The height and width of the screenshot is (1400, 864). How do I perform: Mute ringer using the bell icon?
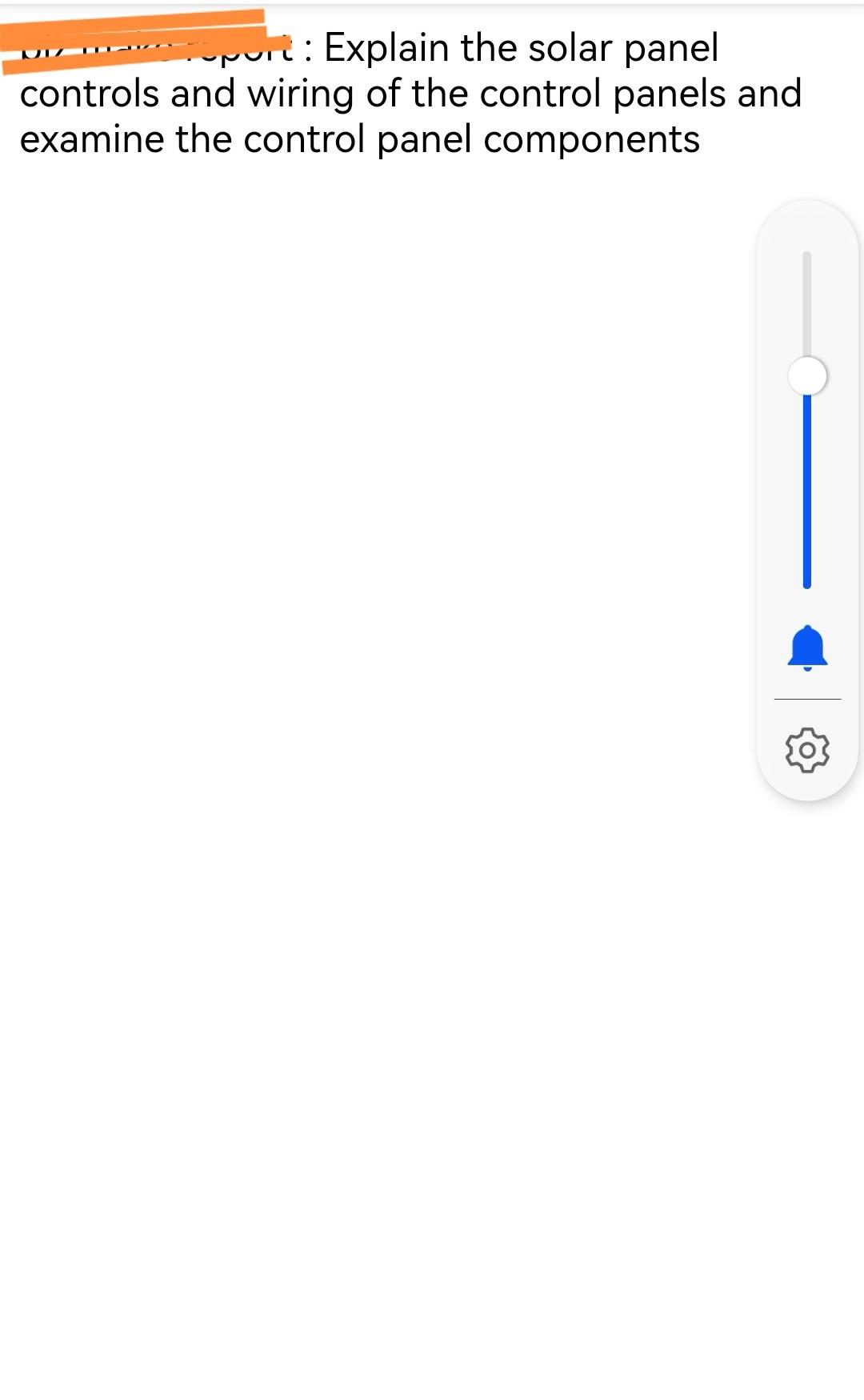(807, 648)
